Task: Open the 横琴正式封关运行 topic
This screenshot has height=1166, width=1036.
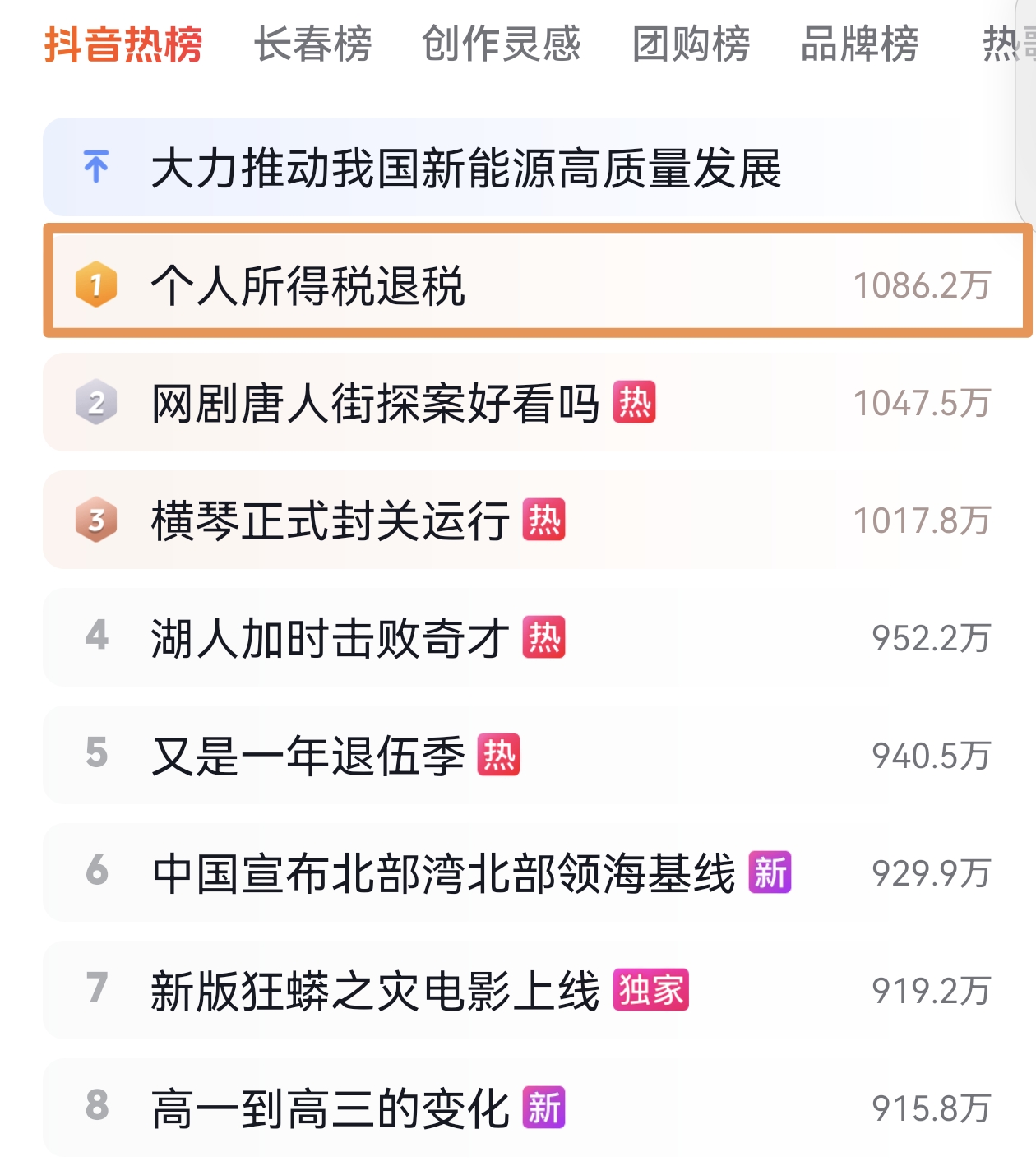Action: point(331,521)
